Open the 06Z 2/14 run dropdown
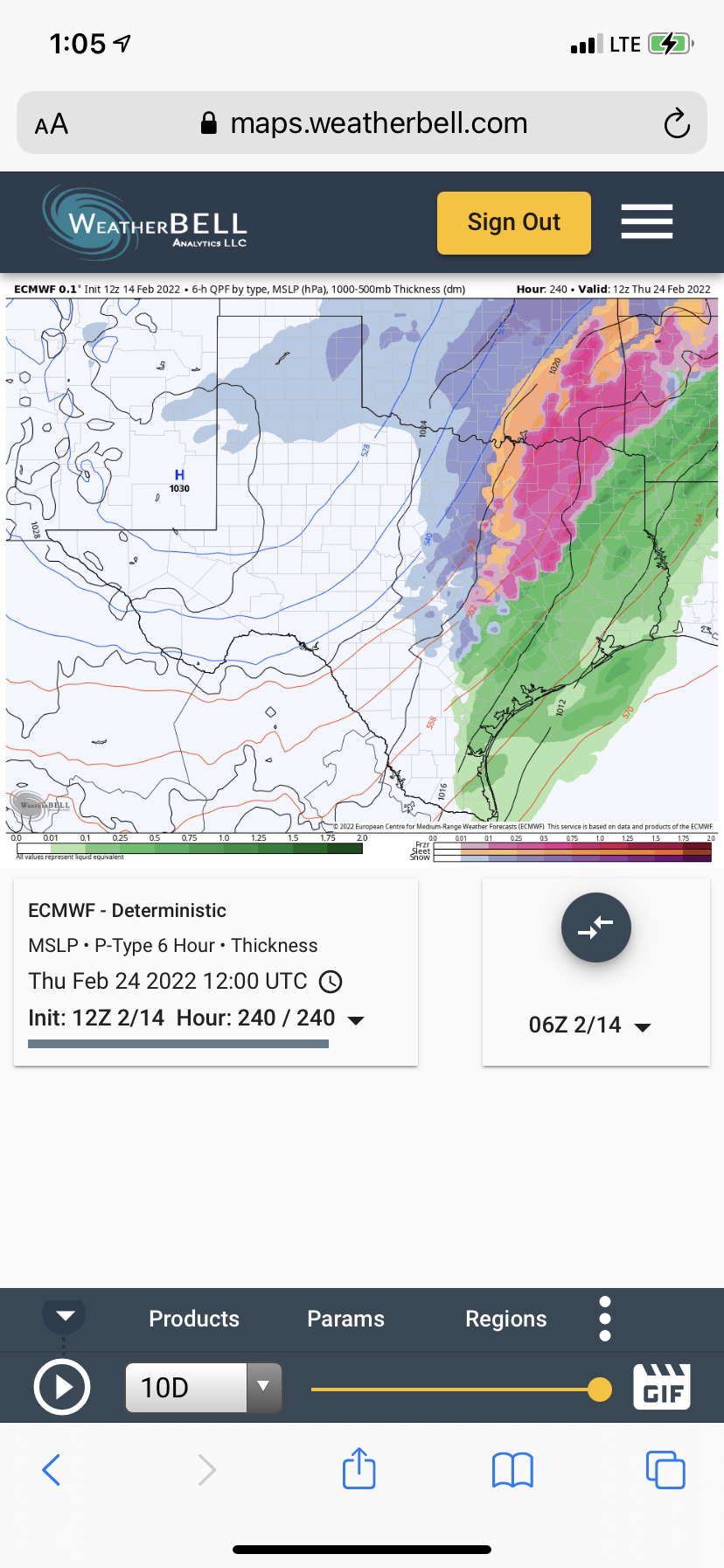This screenshot has width=724, height=1568. click(590, 1025)
